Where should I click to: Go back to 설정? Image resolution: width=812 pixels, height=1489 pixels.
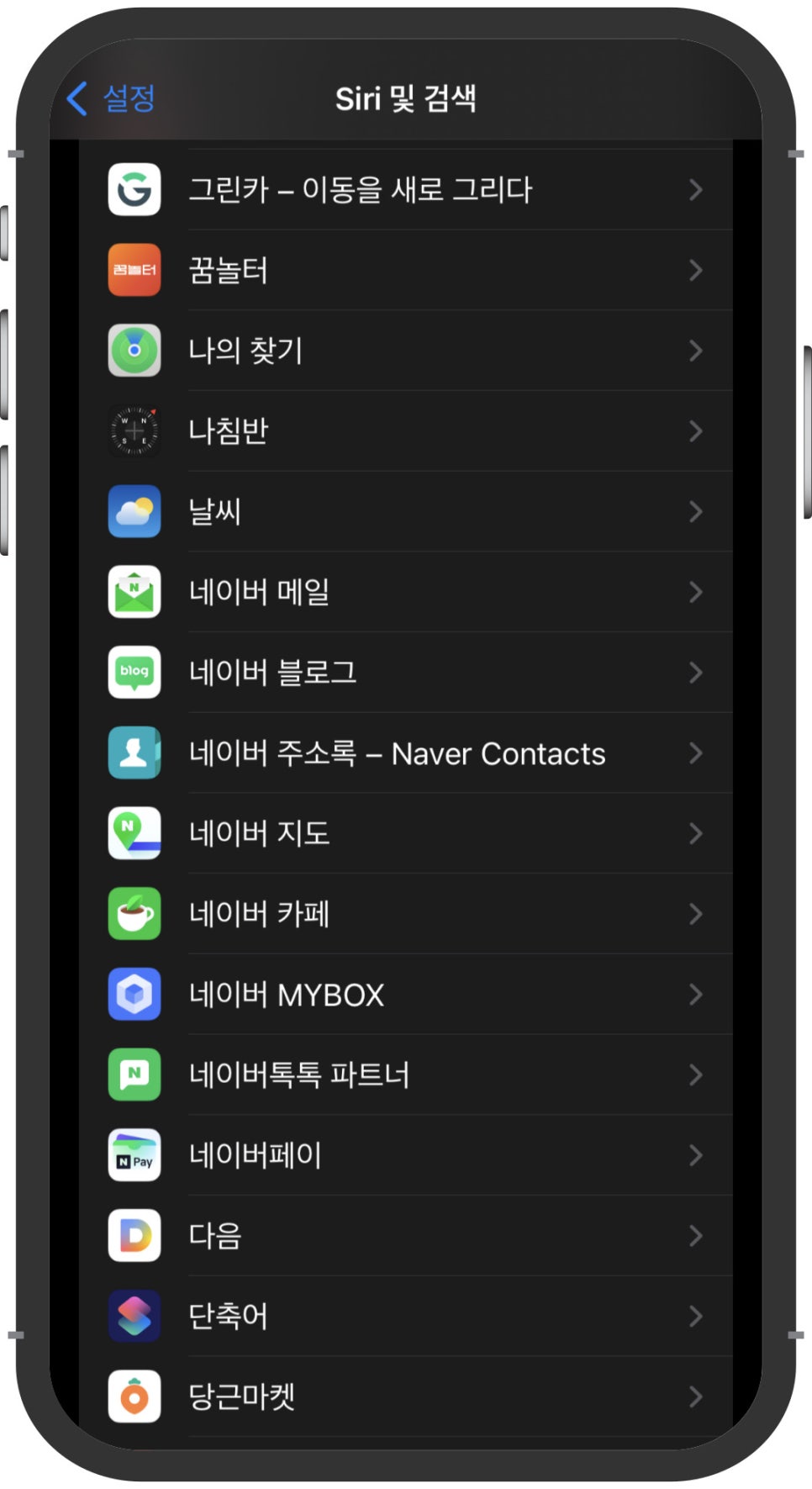coord(111,98)
